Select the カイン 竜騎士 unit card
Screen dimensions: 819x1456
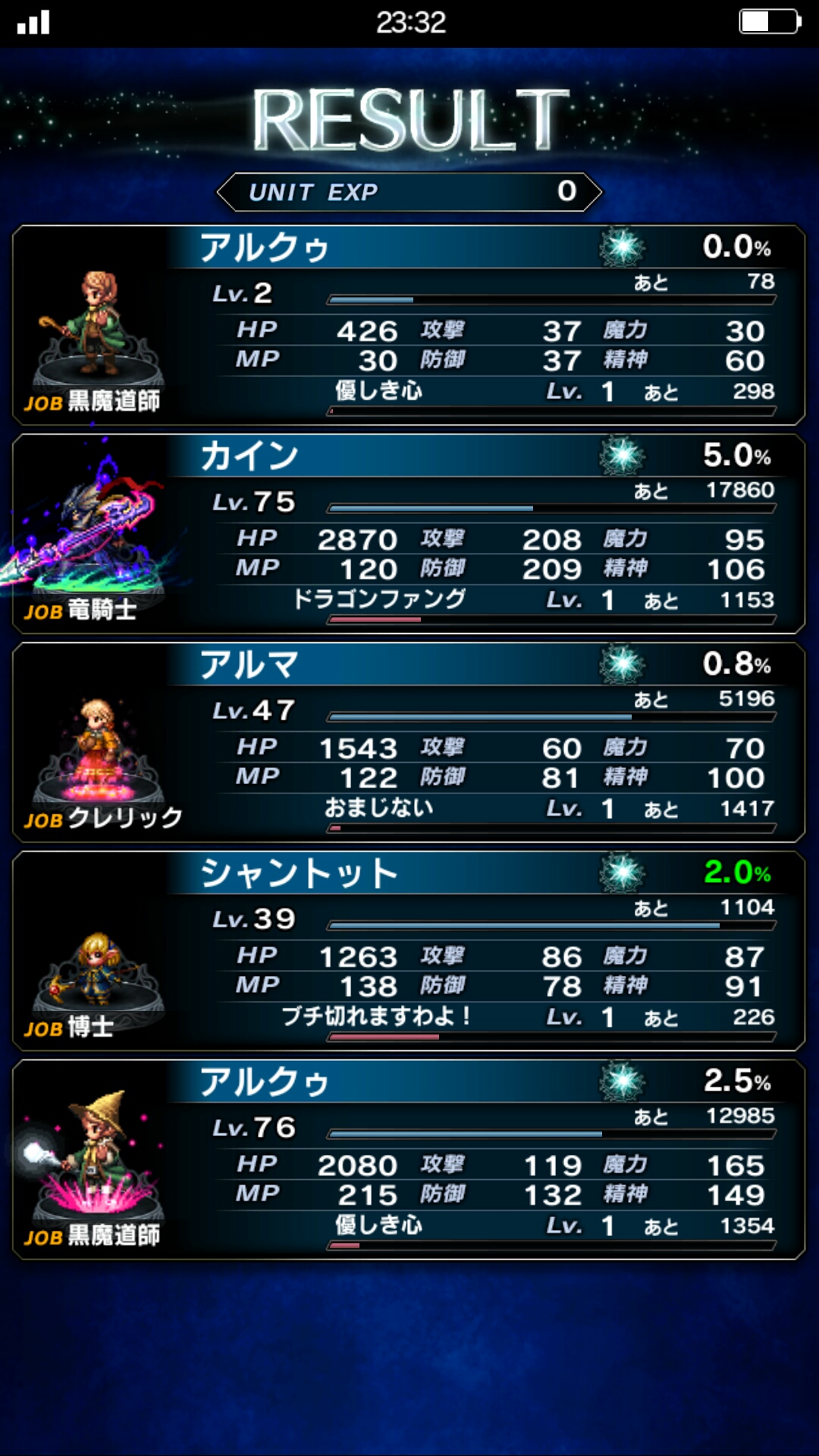408,533
